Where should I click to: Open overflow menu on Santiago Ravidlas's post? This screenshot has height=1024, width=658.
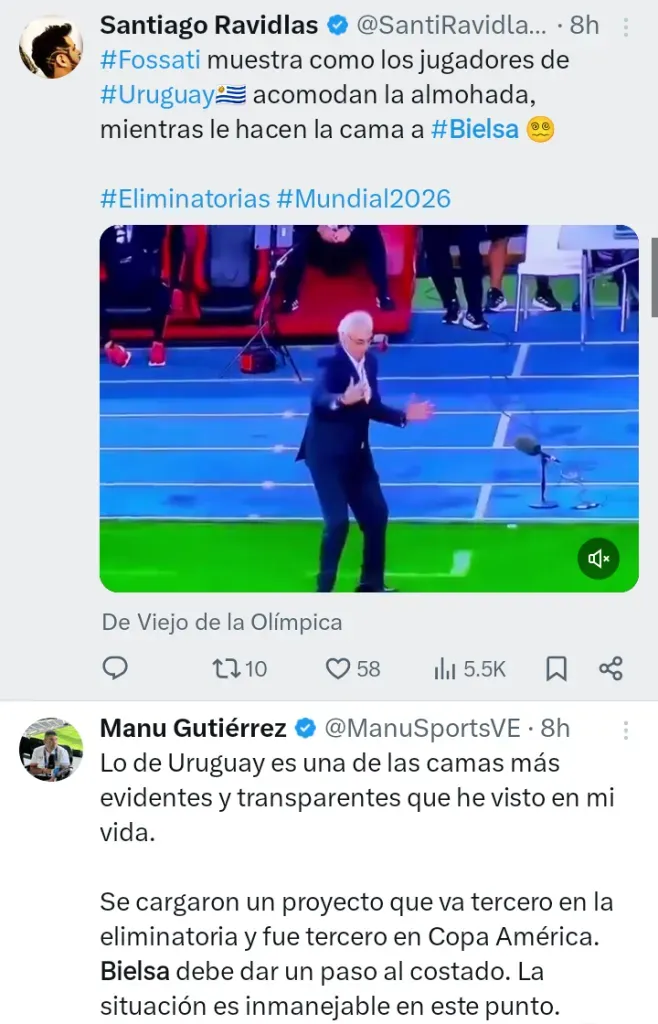(626, 25)
